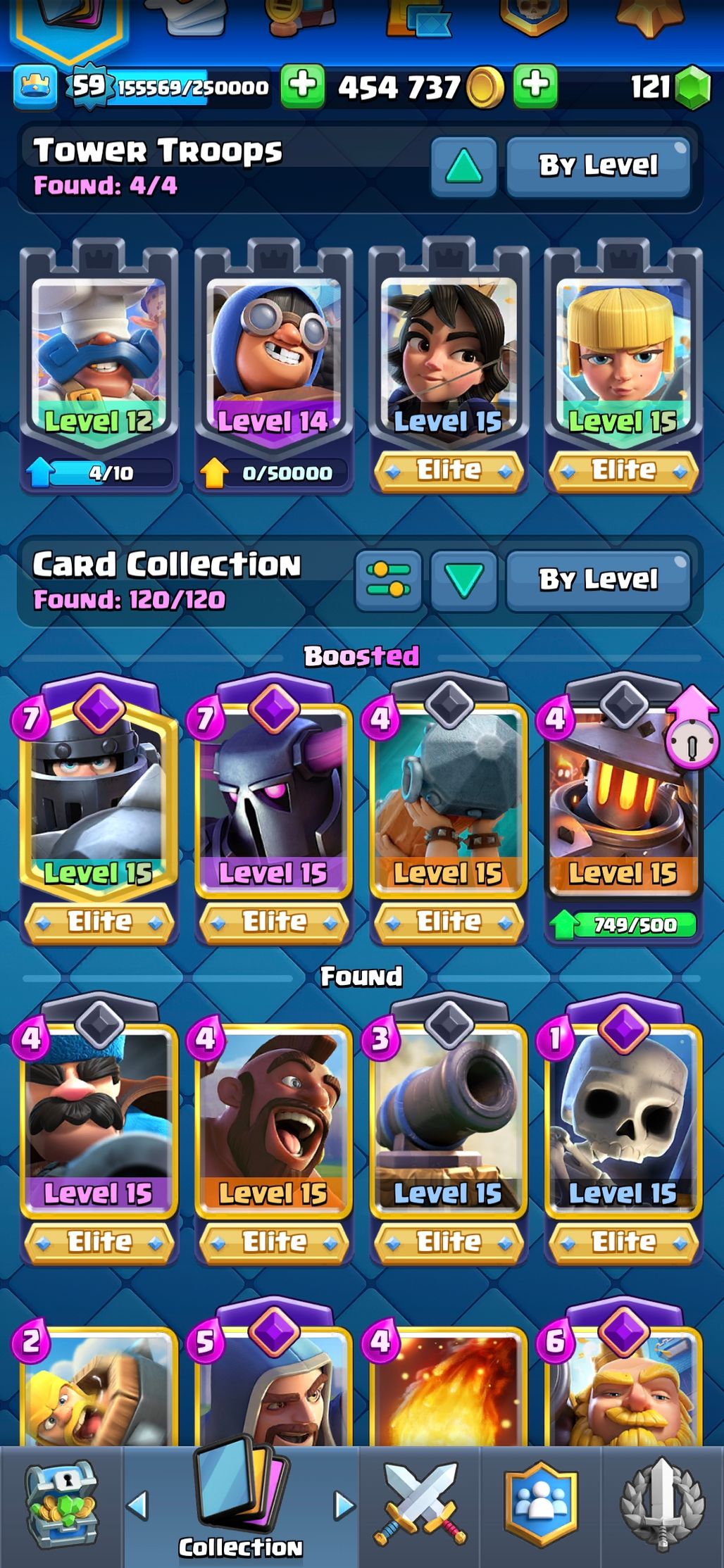Viewport: 724px width, 1568px height.
Task: Change Card Collection sorting By Level
Action: click(x=598, y=579)
